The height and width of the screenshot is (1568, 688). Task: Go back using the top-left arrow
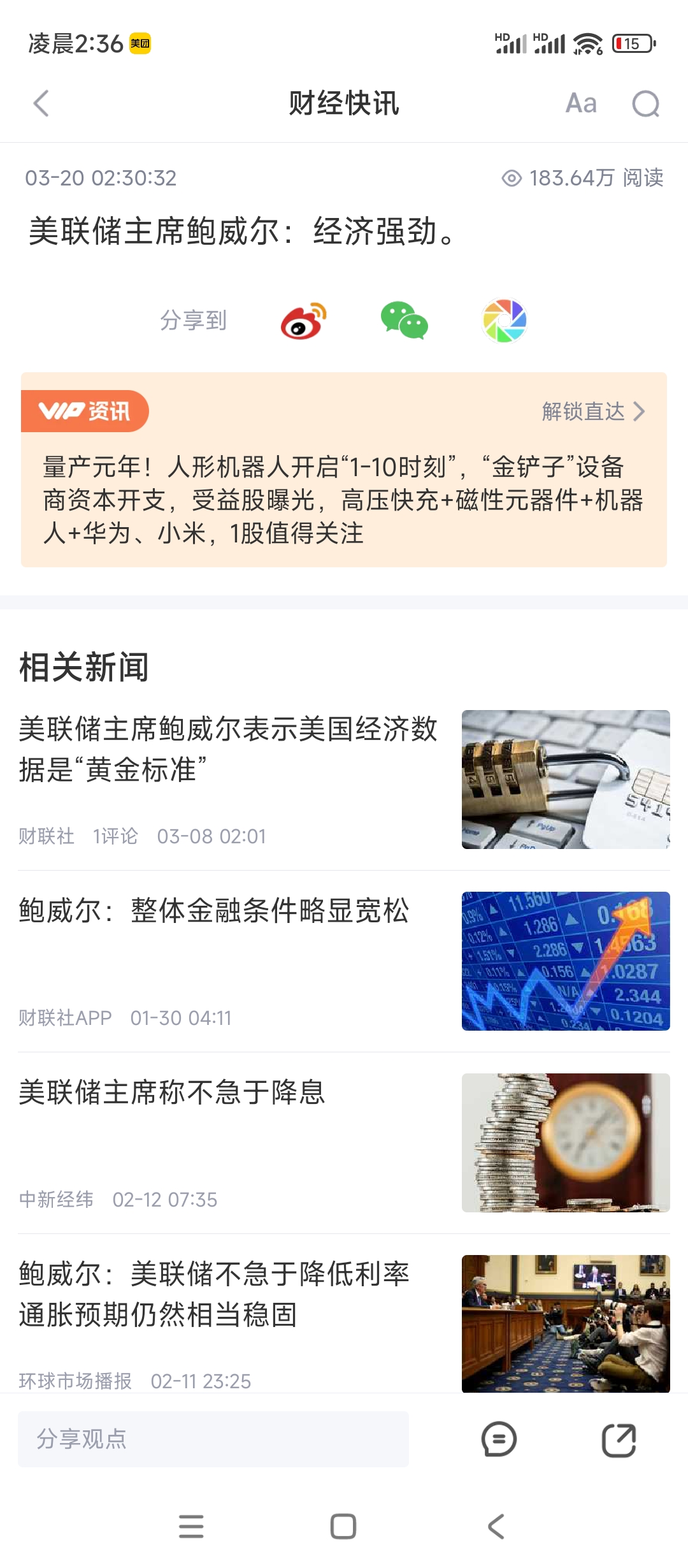pos(41,103)
